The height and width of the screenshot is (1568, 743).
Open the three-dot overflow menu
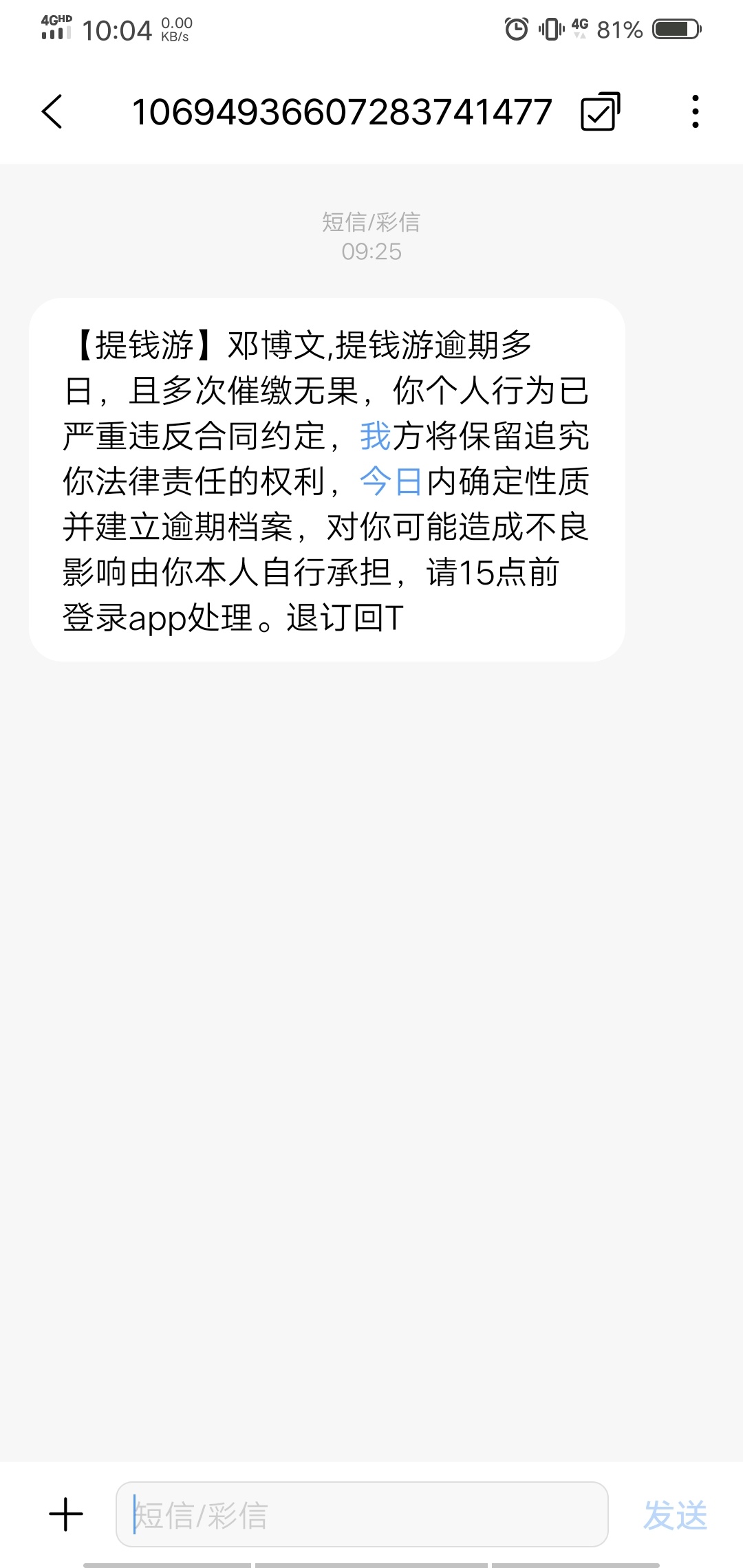tap(696, 111)
